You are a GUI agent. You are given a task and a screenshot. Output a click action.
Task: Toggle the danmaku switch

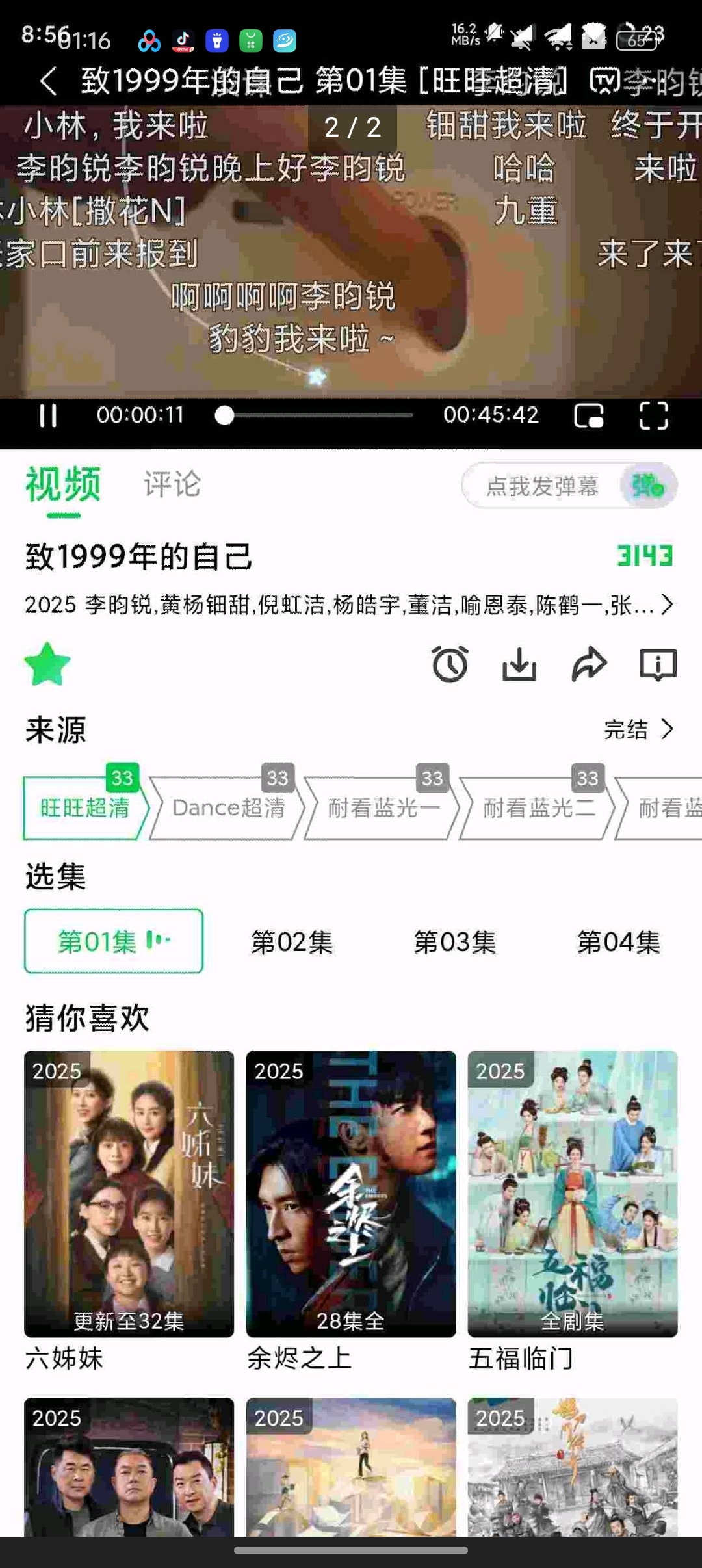click(647, 486)
